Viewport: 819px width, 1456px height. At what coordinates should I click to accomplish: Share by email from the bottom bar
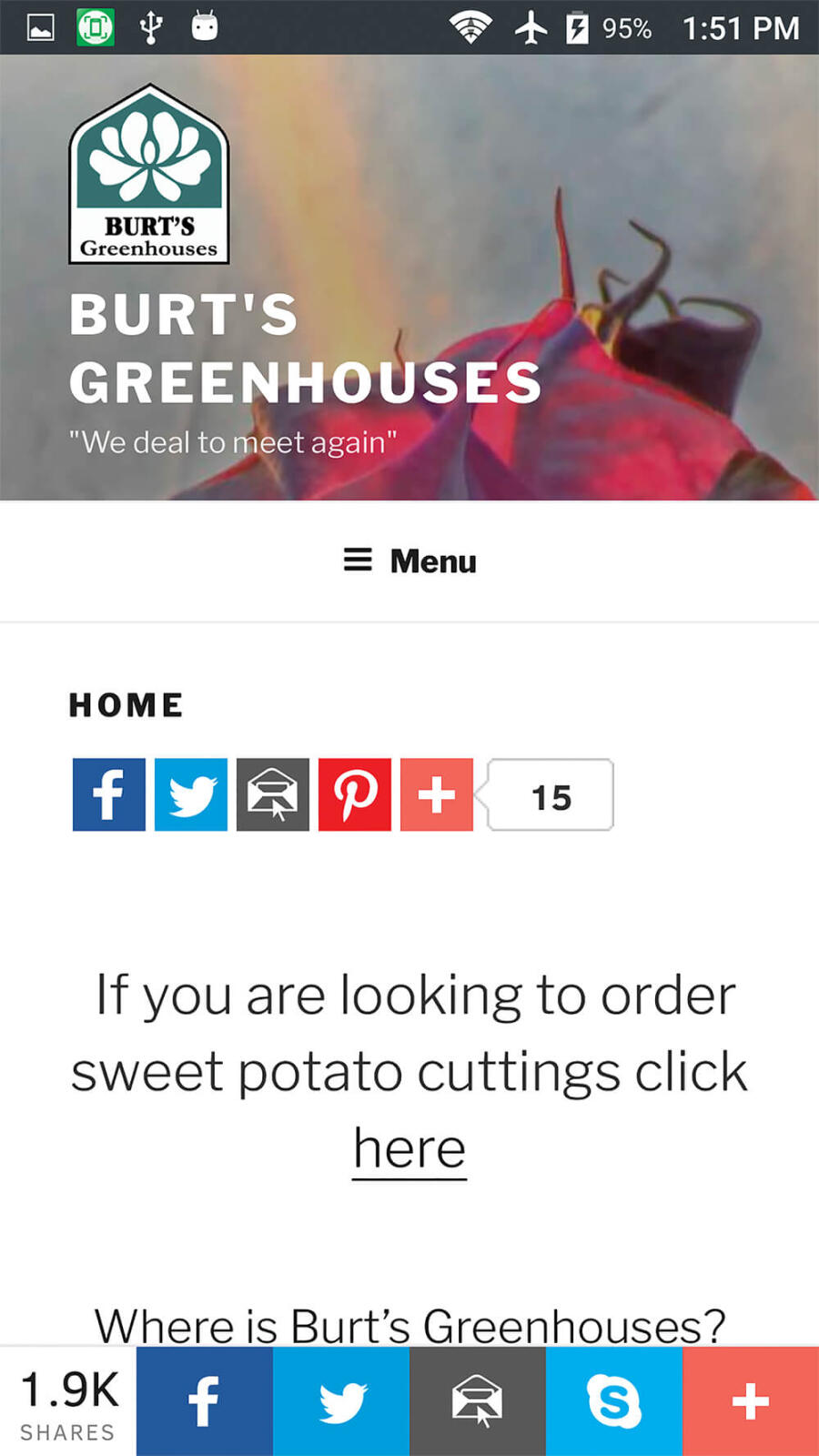point(478,1401)
